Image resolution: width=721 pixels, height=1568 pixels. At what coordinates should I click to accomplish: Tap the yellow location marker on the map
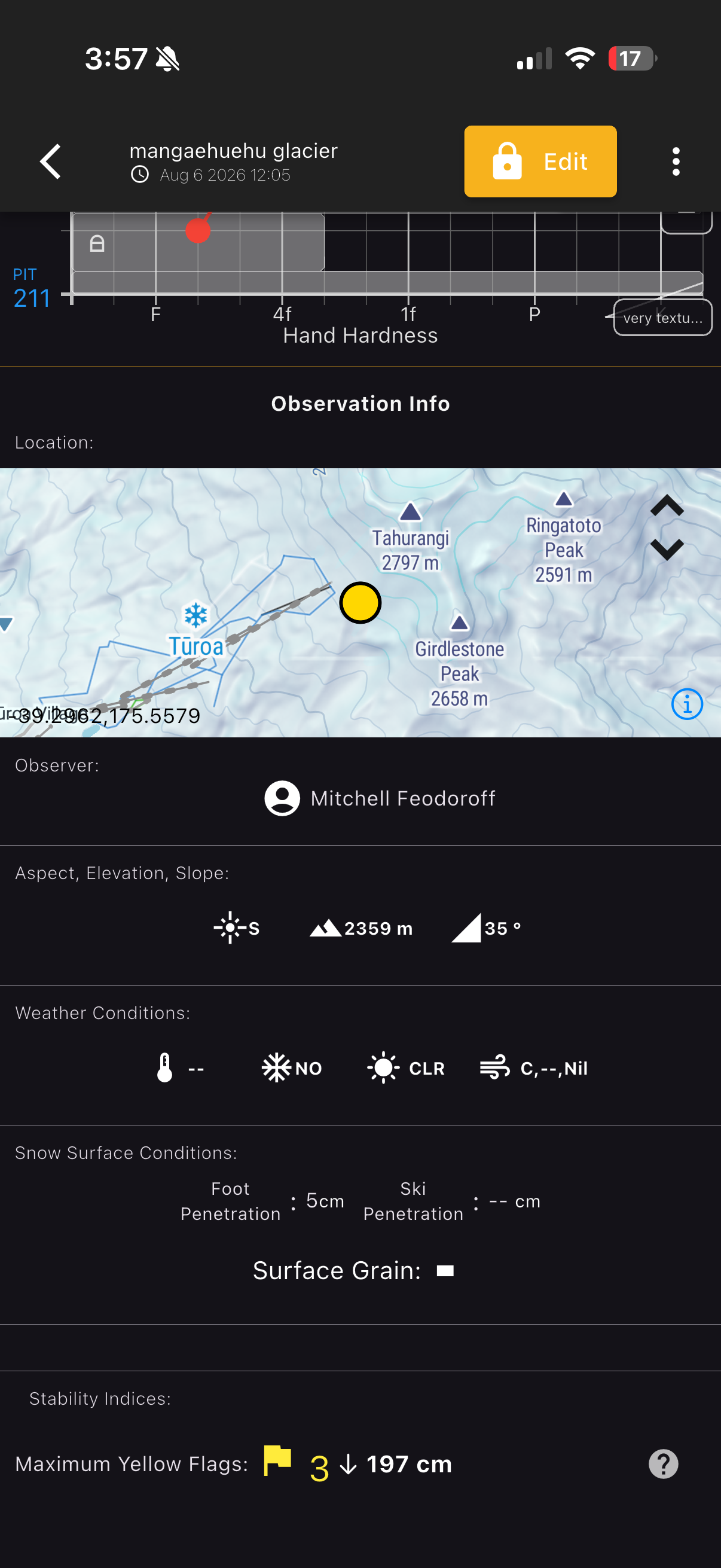pos(360,603)
